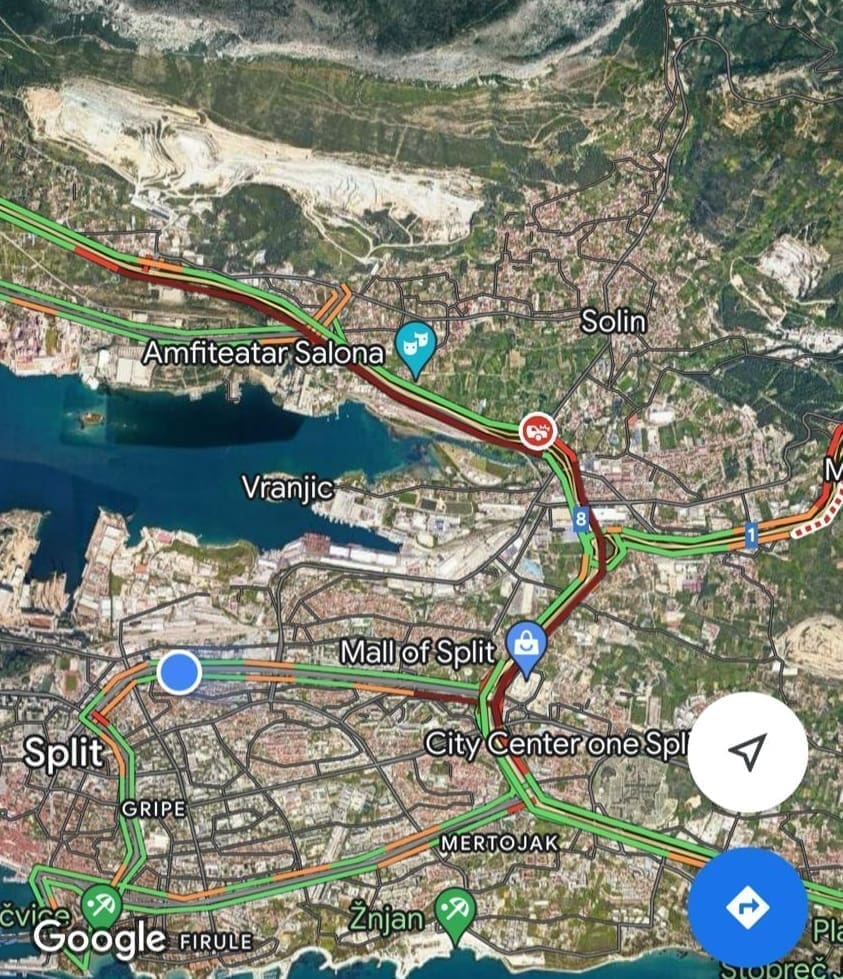Recenter map with the location arrow button
843x979 pixels.
click(x=747, y=750)
